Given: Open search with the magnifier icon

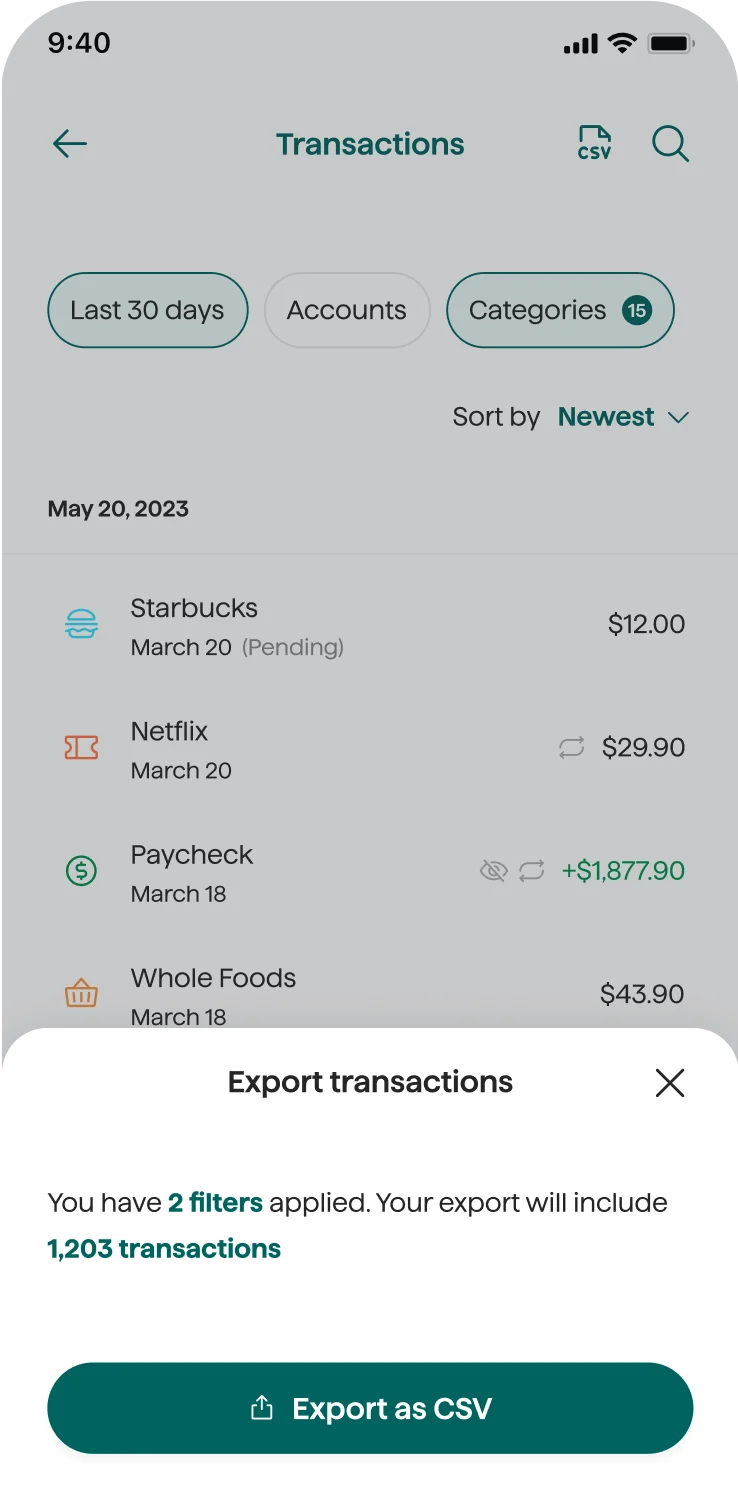Looking at the screenshot, I should [670, 144].
